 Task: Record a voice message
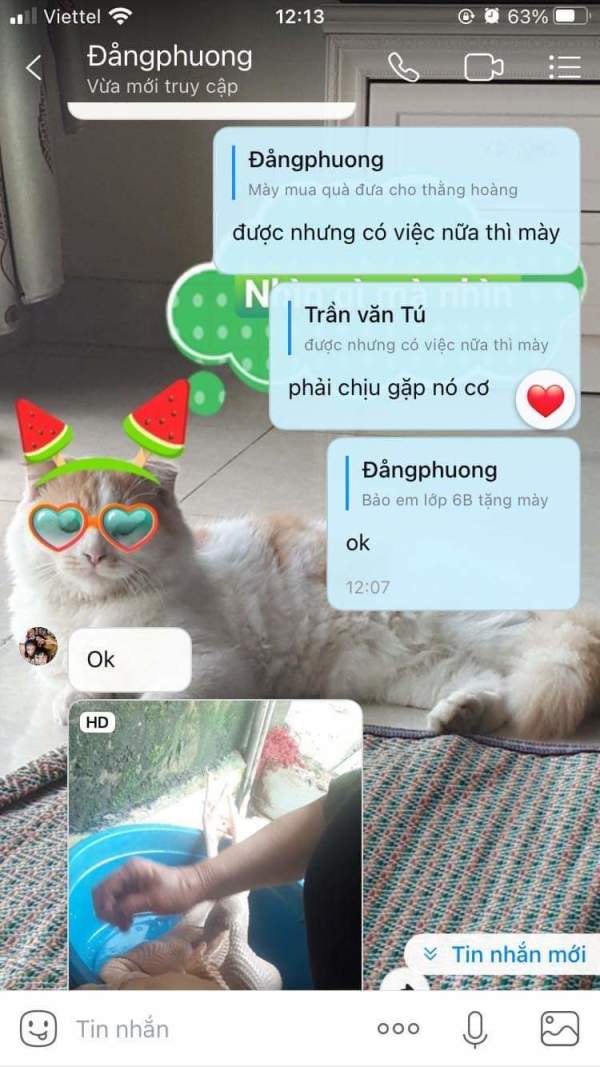coord(475,1028)
